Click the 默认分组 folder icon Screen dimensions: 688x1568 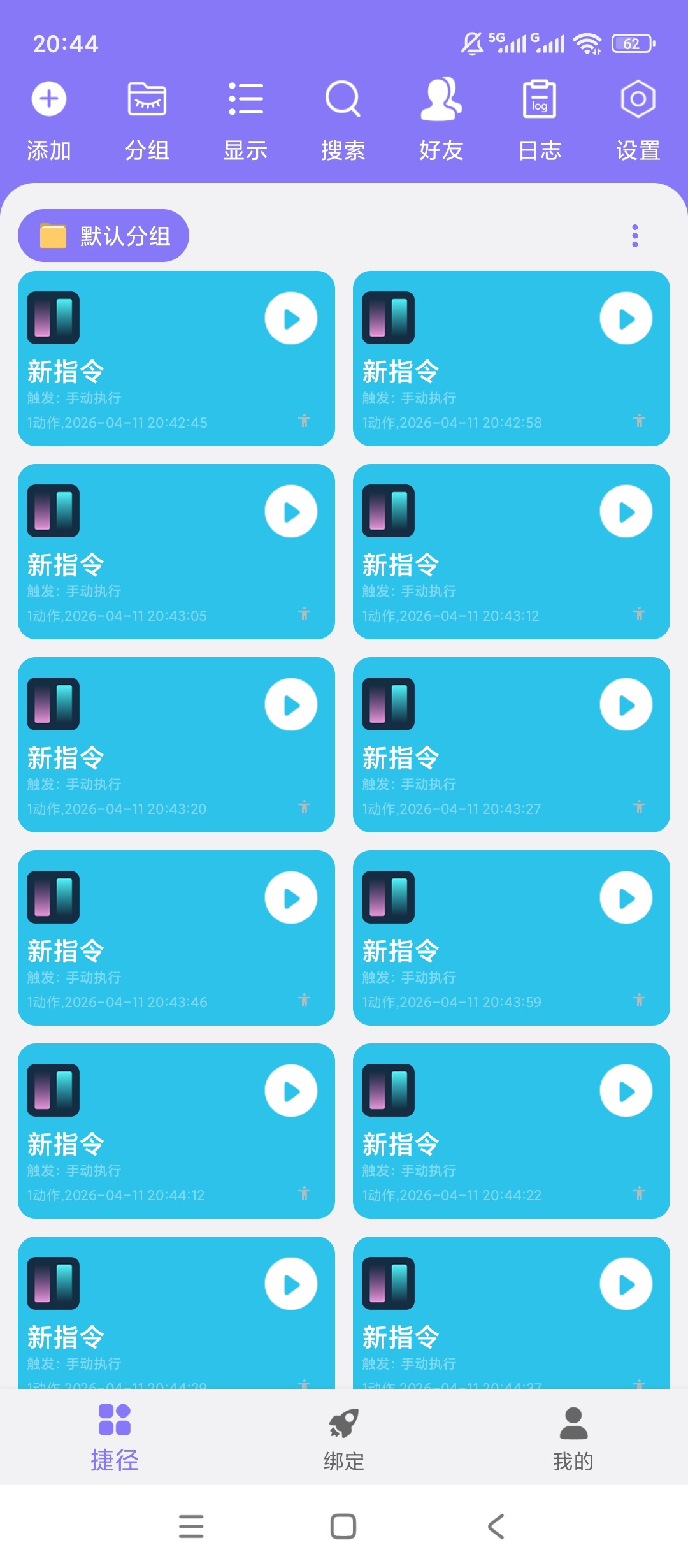pos(54,235)
